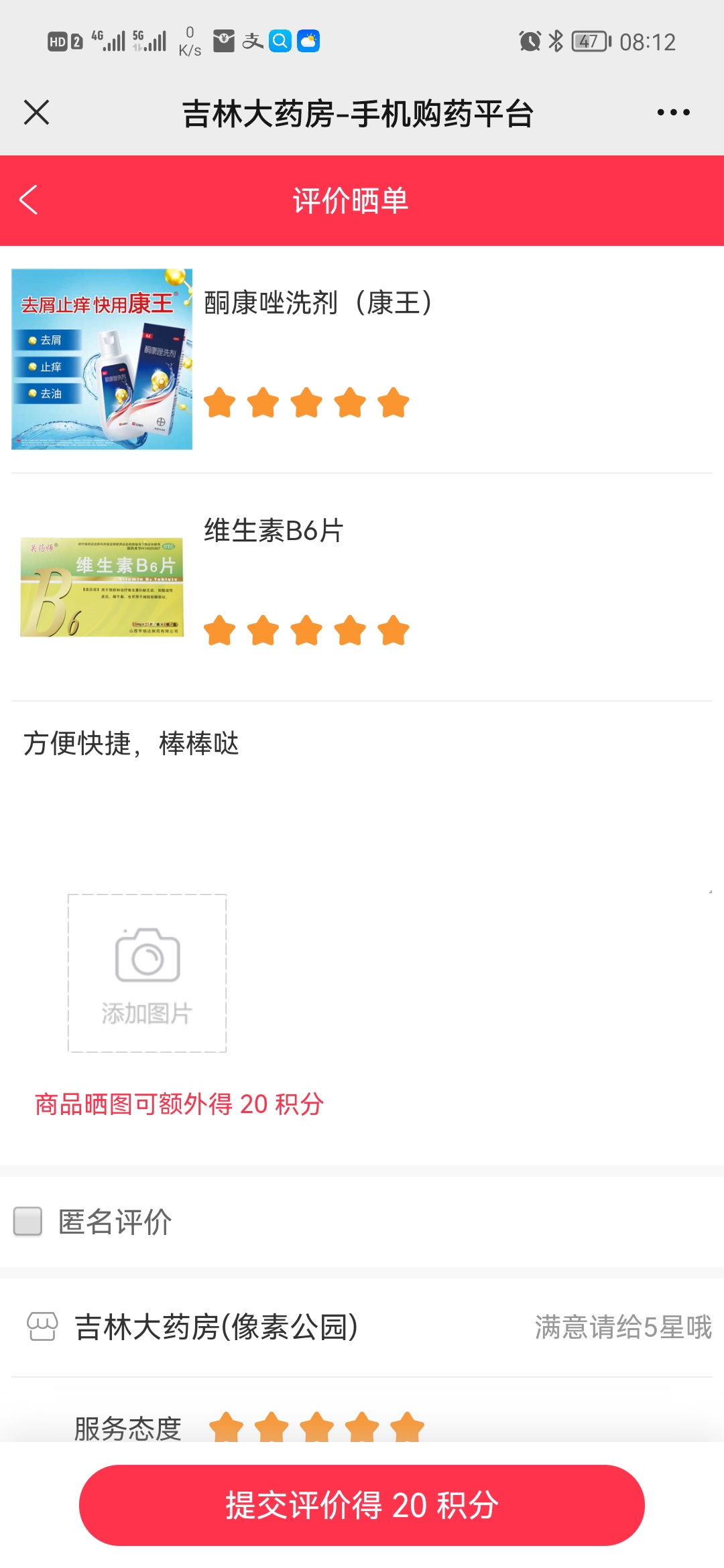Rate 酮康唑洗剂 three stars
The image size is (724, 1568).
[x=306, y=403]
